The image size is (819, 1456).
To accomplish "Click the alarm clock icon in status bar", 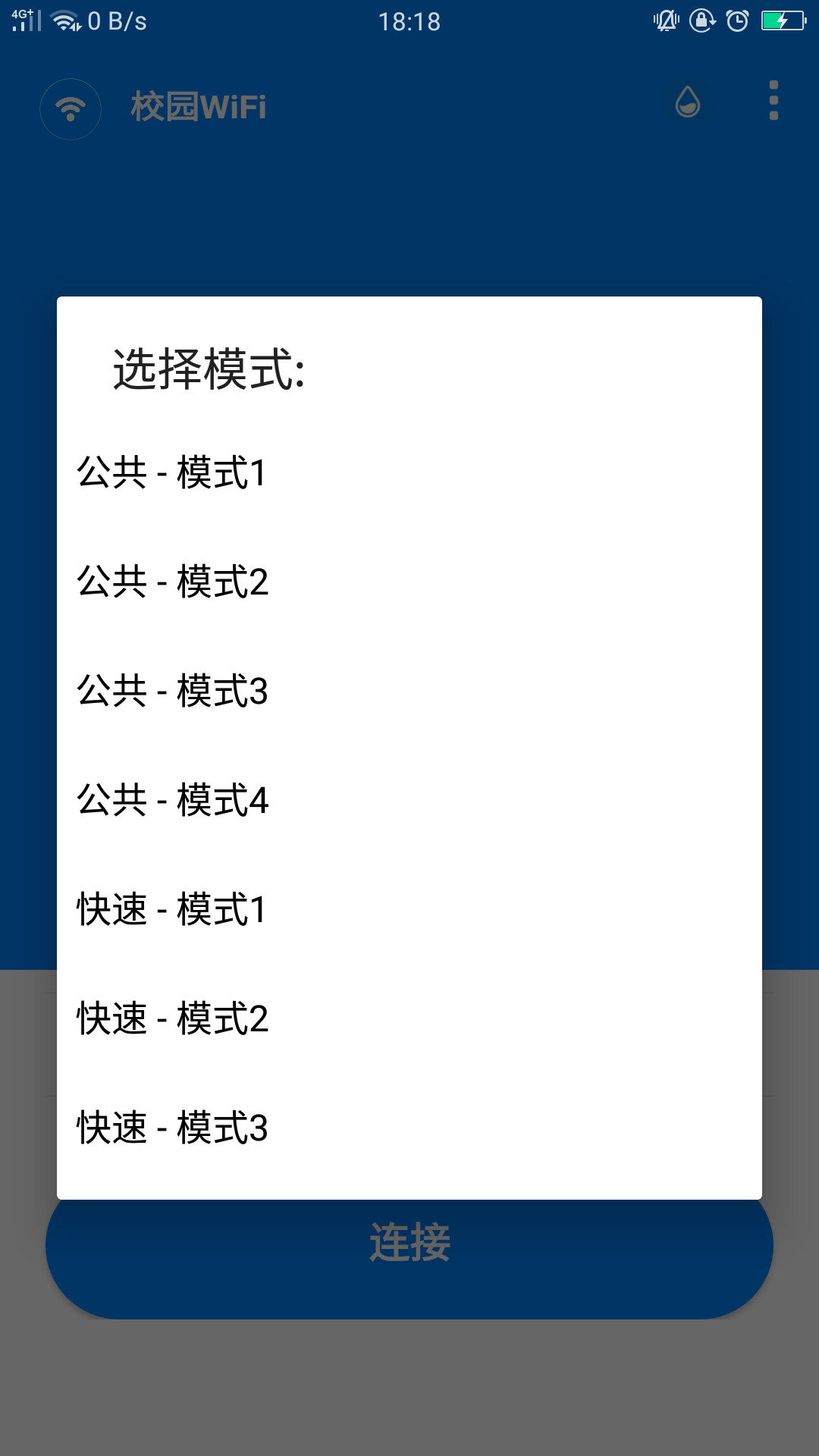I will coord(736,22).
